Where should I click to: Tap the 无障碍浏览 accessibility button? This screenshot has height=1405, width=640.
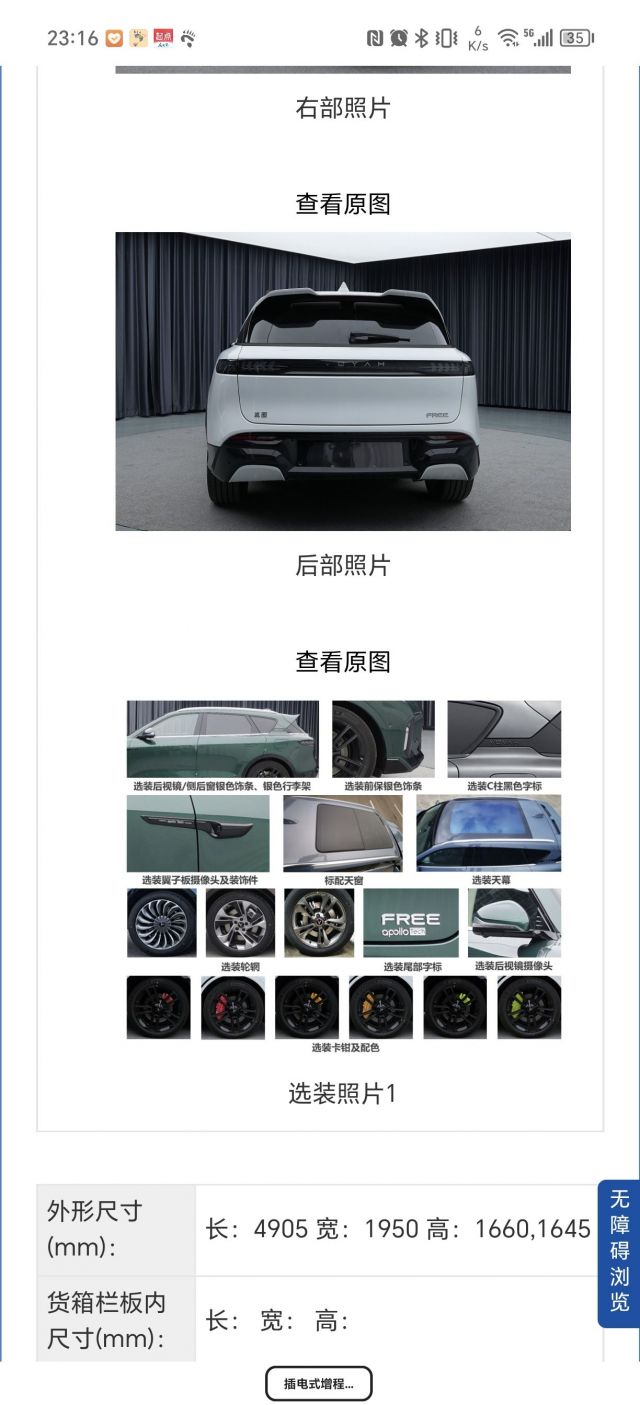click(x=619, y=1252)
